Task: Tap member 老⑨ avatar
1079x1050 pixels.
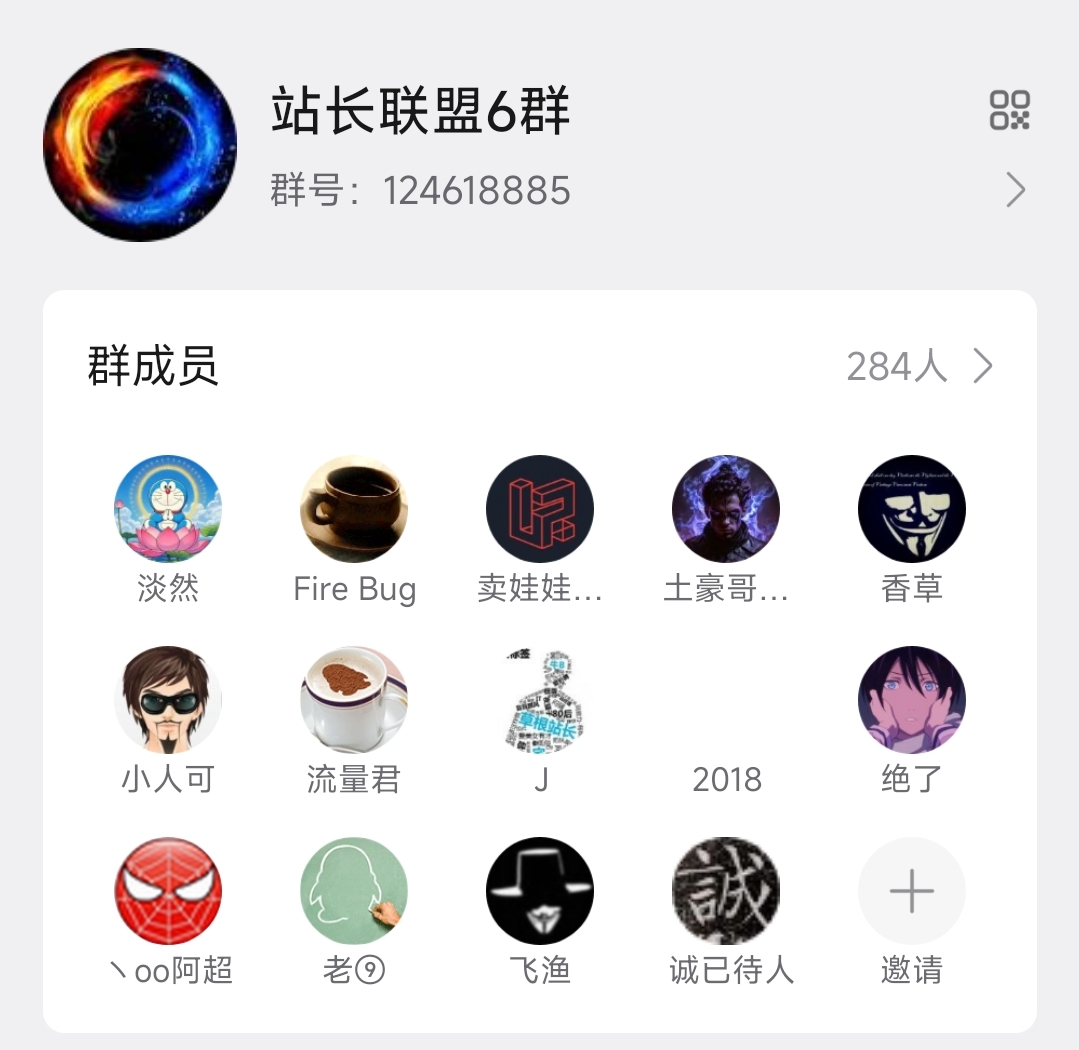Action: (x=354, y=891)
